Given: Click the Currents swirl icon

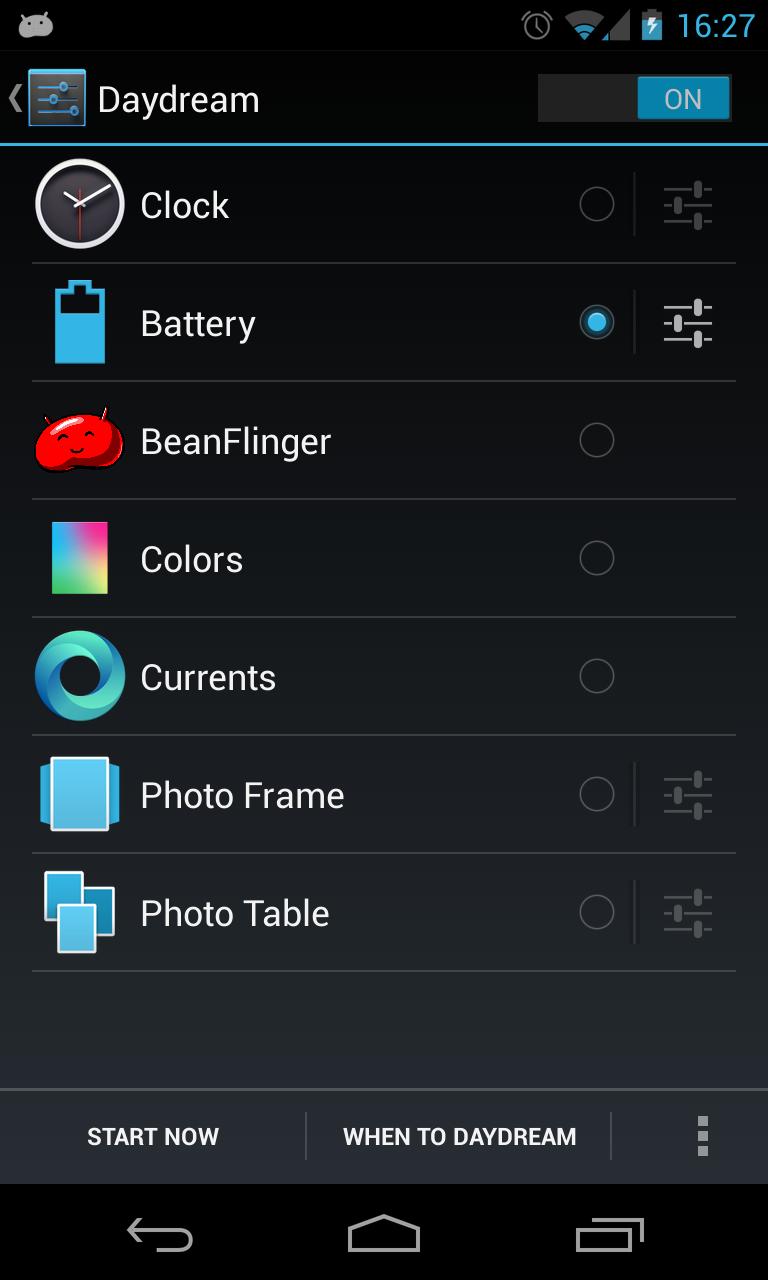Looking at the screenshot, I should [x=80, y=676].
